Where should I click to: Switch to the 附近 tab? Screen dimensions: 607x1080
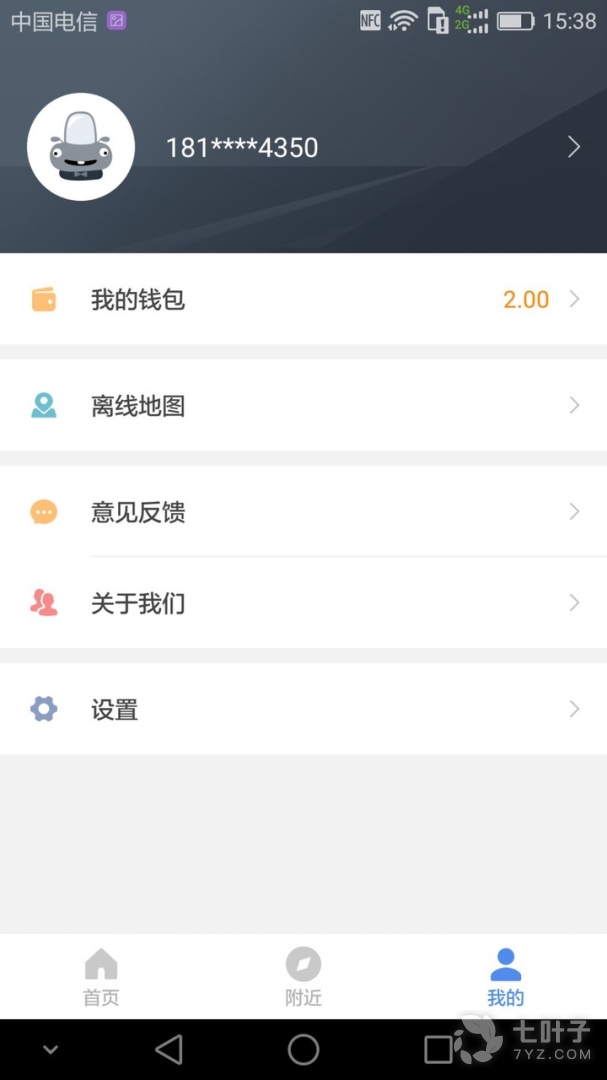(303, 977)
